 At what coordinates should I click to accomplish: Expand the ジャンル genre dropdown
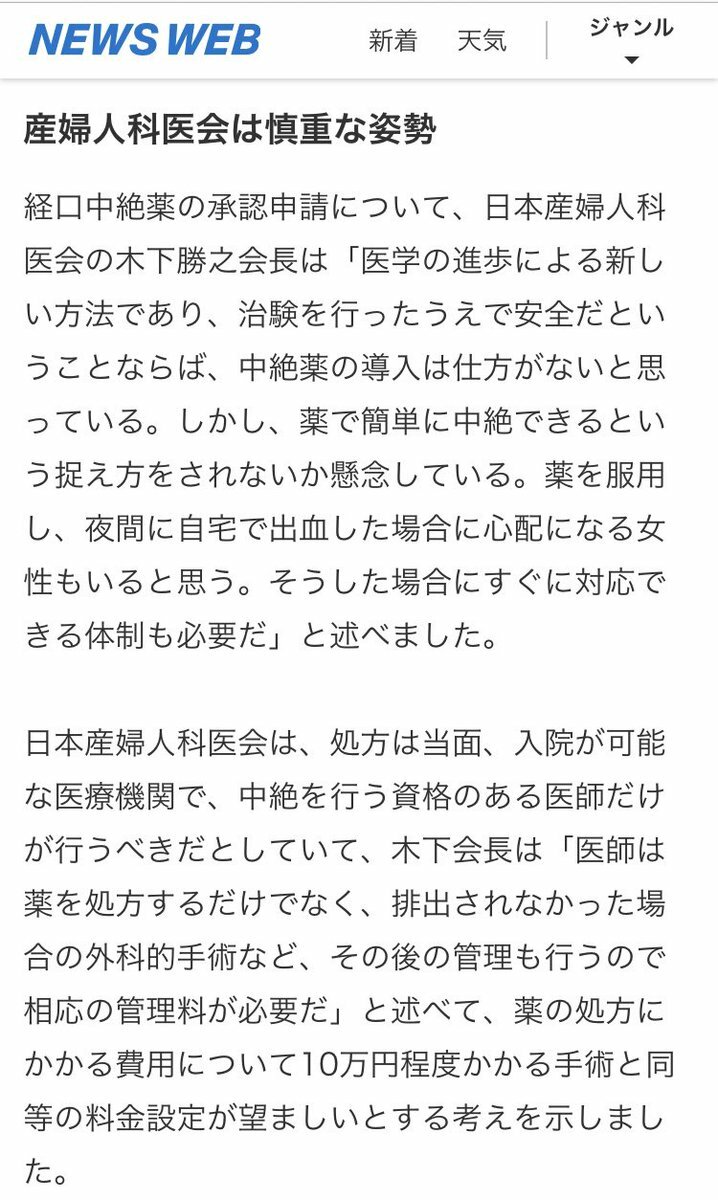(631, 40)
